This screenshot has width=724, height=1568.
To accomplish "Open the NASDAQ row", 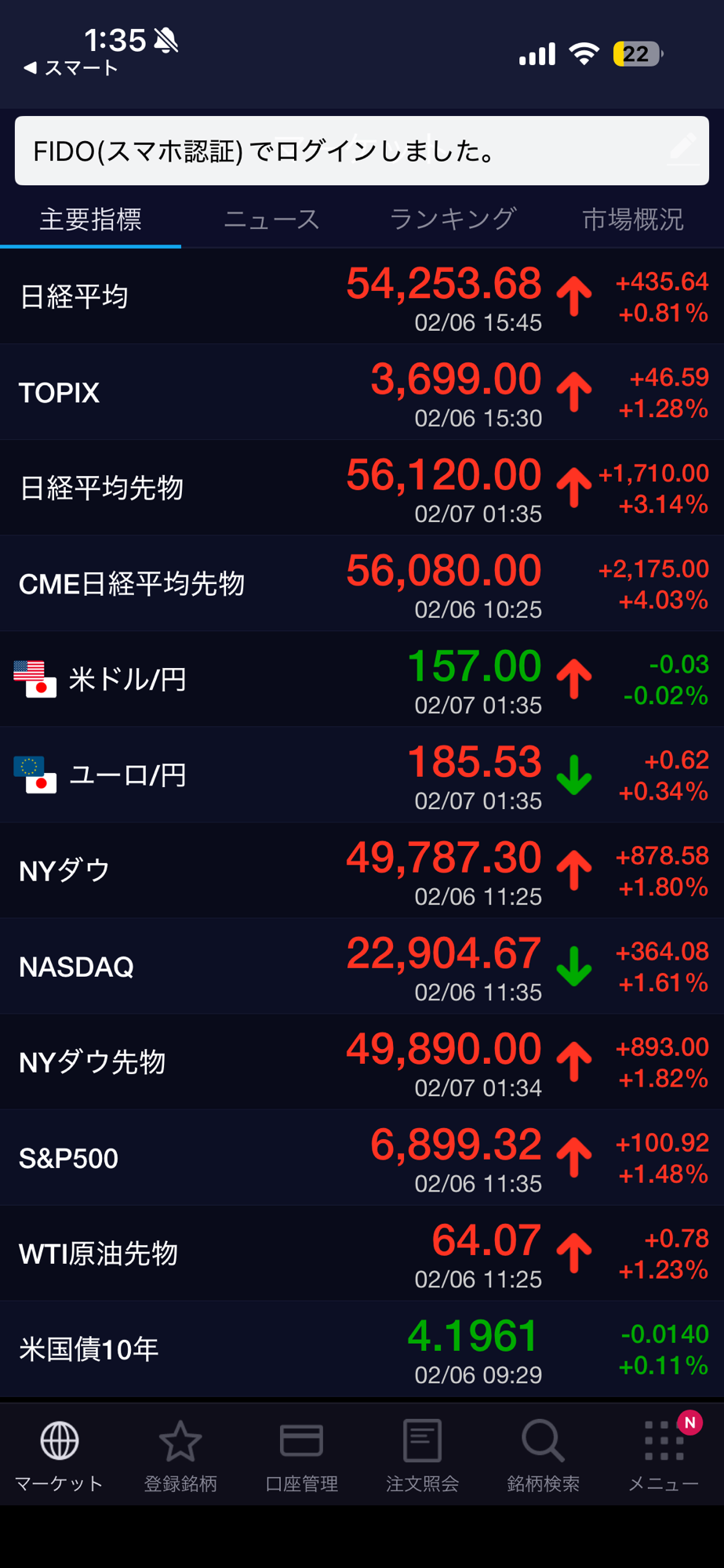I will coord(362,966).
